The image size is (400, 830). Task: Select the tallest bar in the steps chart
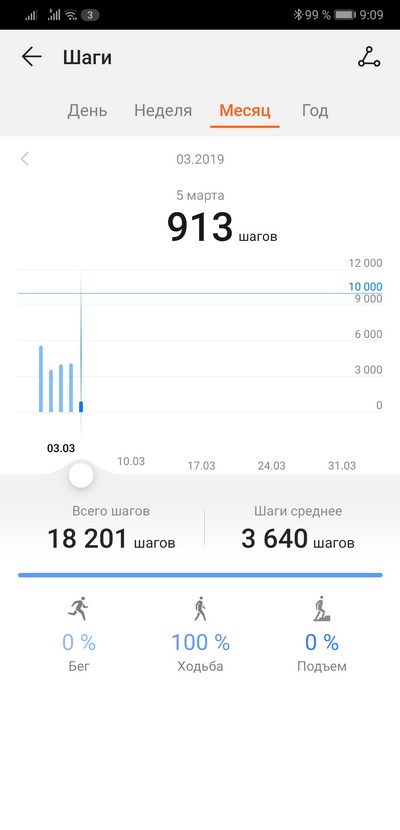41,379
